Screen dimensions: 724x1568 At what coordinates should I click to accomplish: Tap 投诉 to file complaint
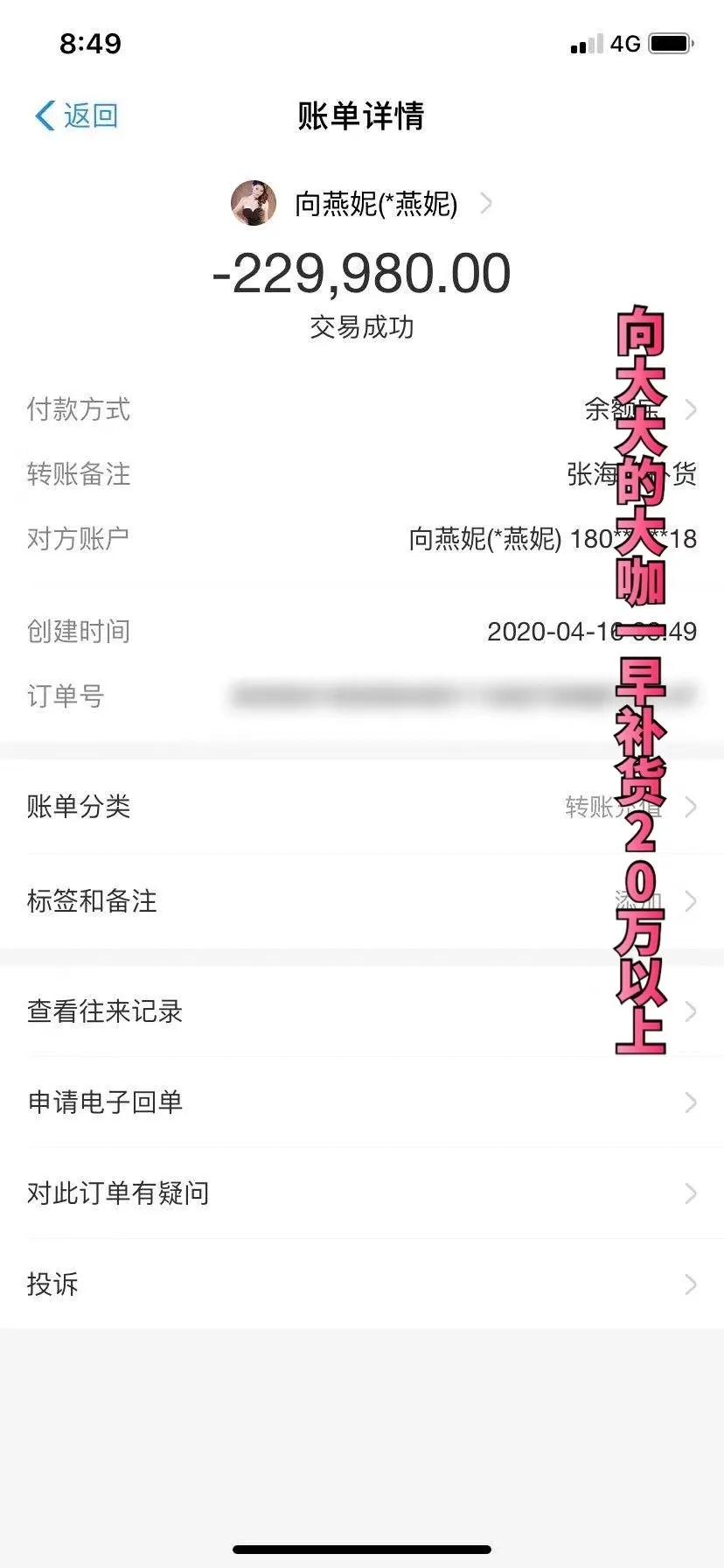pyautogui.click(x=362, y=1284)
